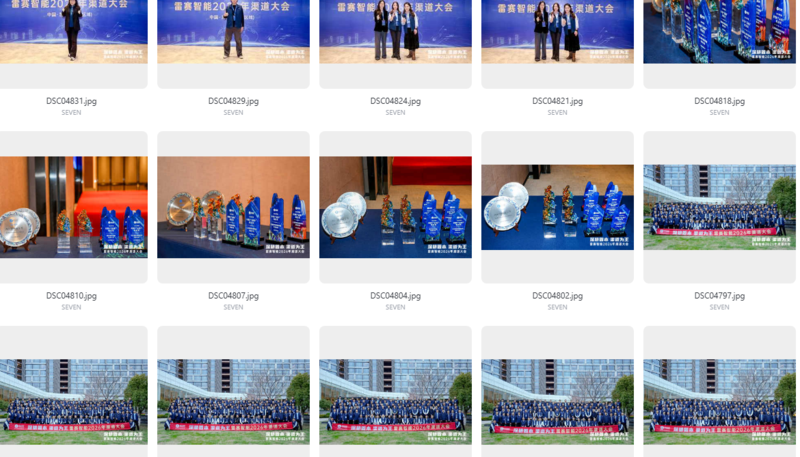This screenshot has height=457, width=800.
Task: Open trophy photo DSC04807.jpg
Action: coord(233,207)
